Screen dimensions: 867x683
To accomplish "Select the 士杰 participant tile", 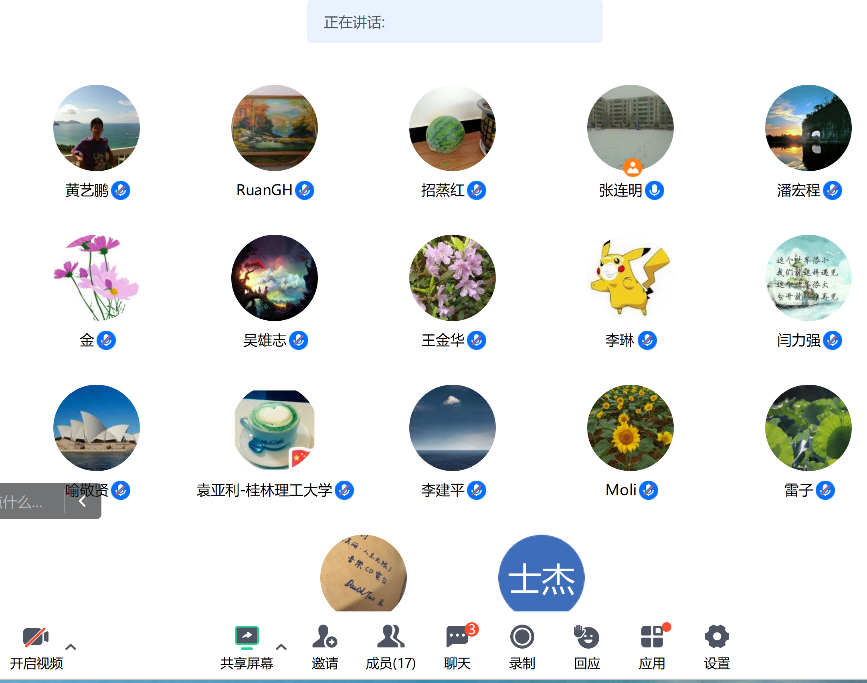I will click(x=541, y=575).
